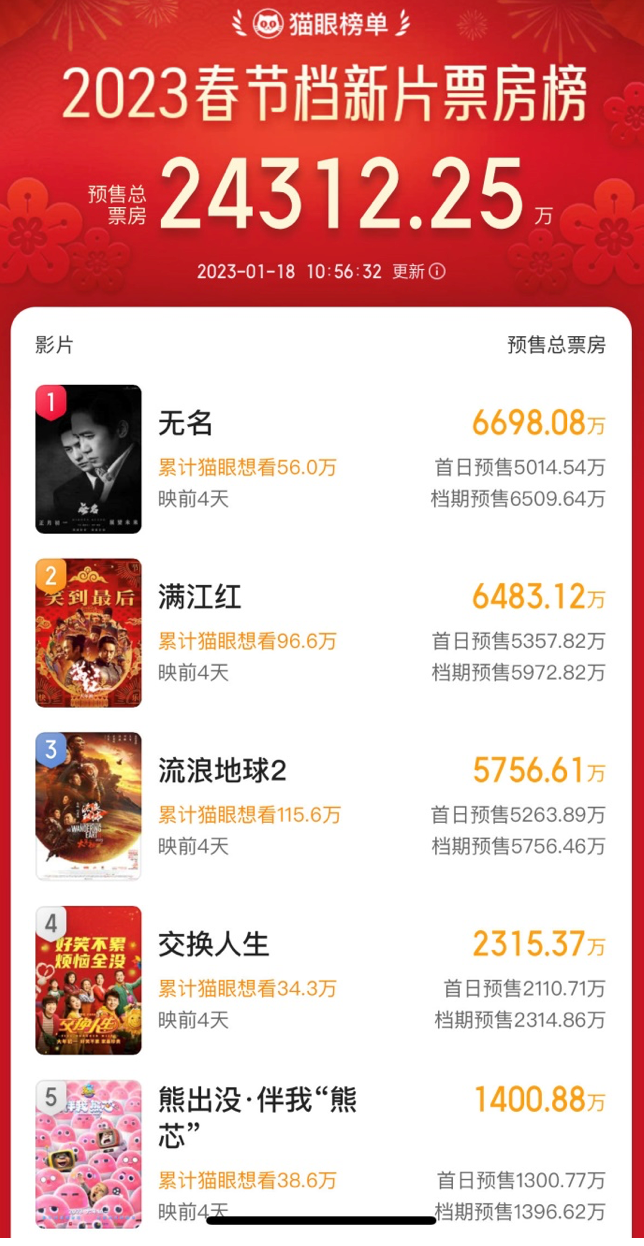
Task: Open the 无名 movie entry
Action: [186, 424]
